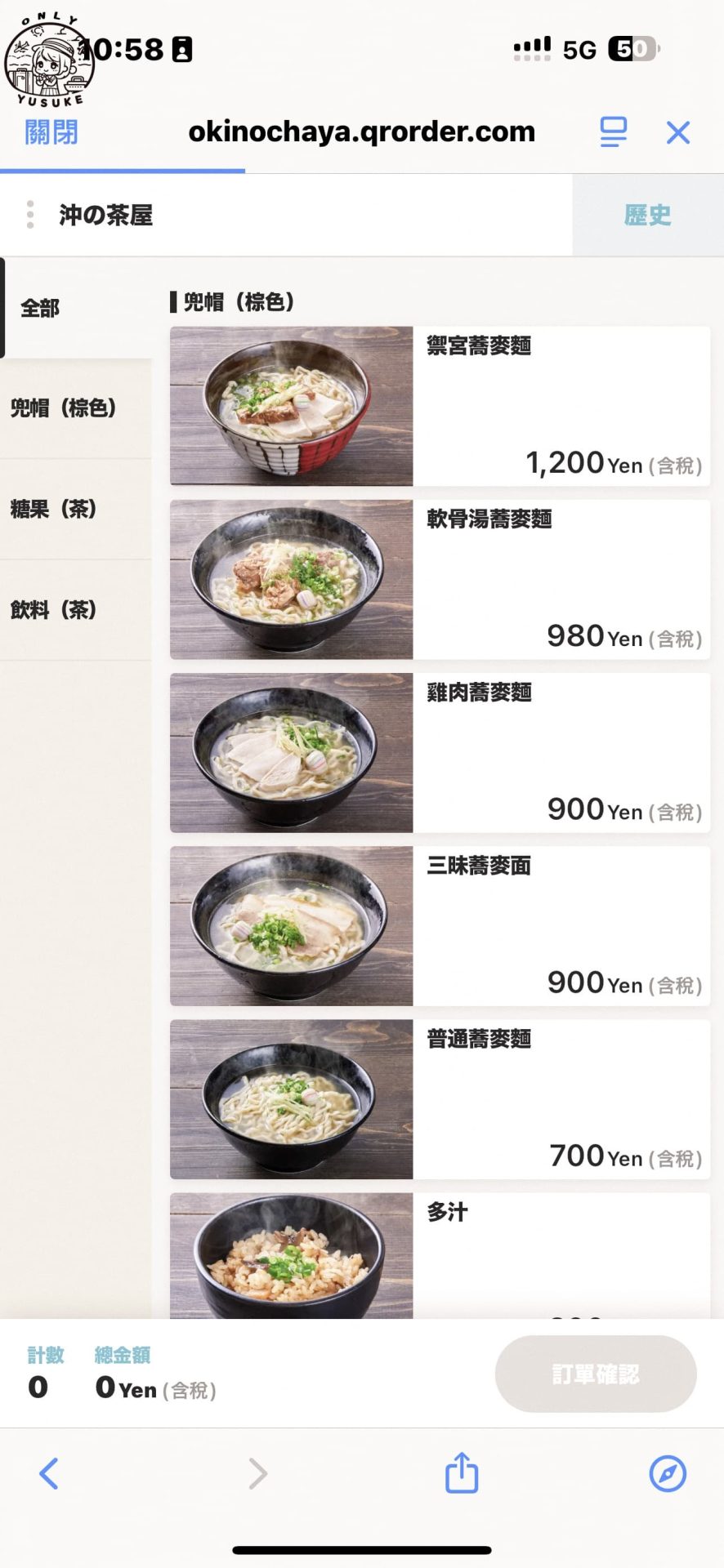Choose the 三昧蕎麥面 item

pos(440,925)
